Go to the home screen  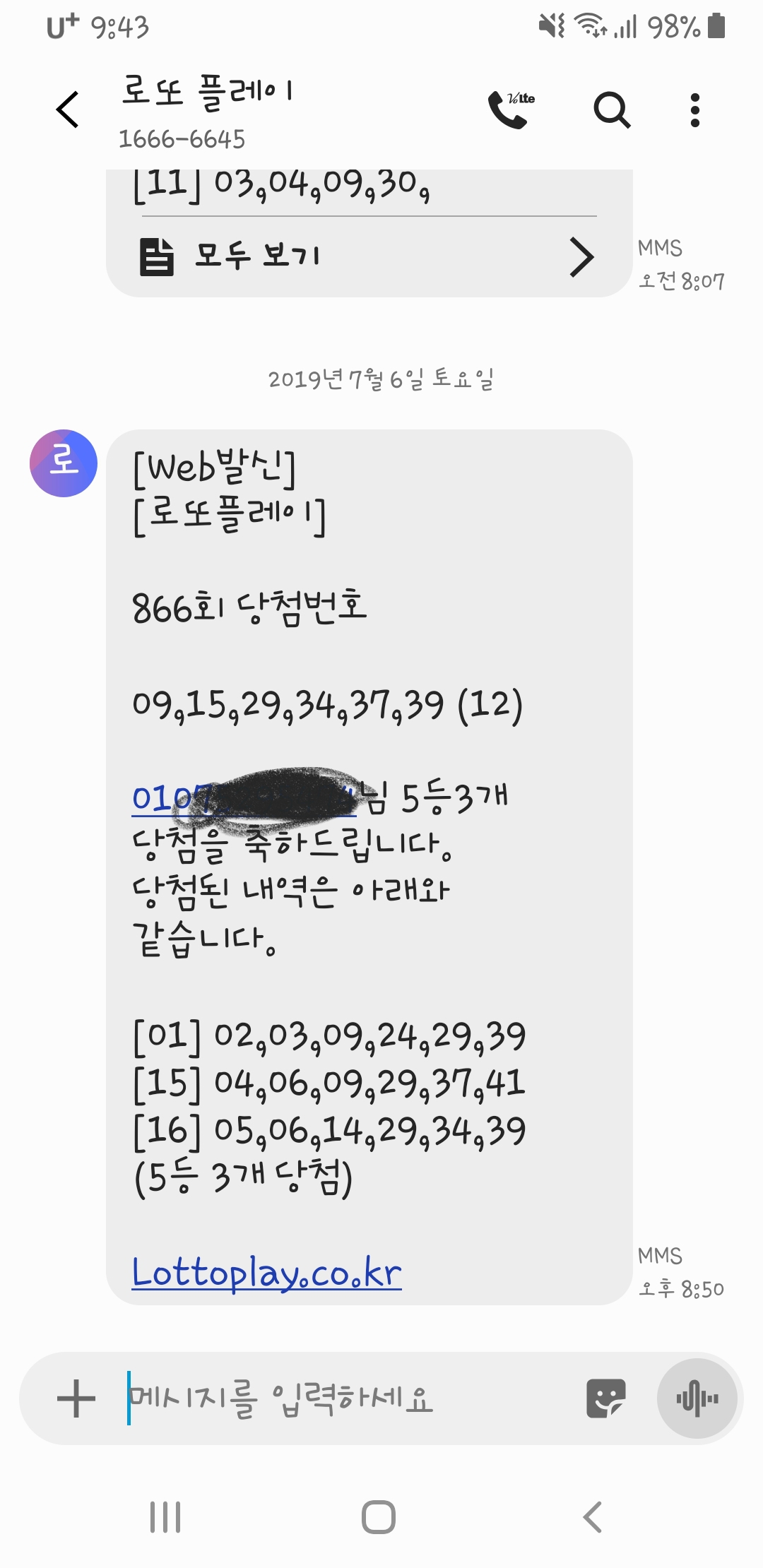point(379,1516)
